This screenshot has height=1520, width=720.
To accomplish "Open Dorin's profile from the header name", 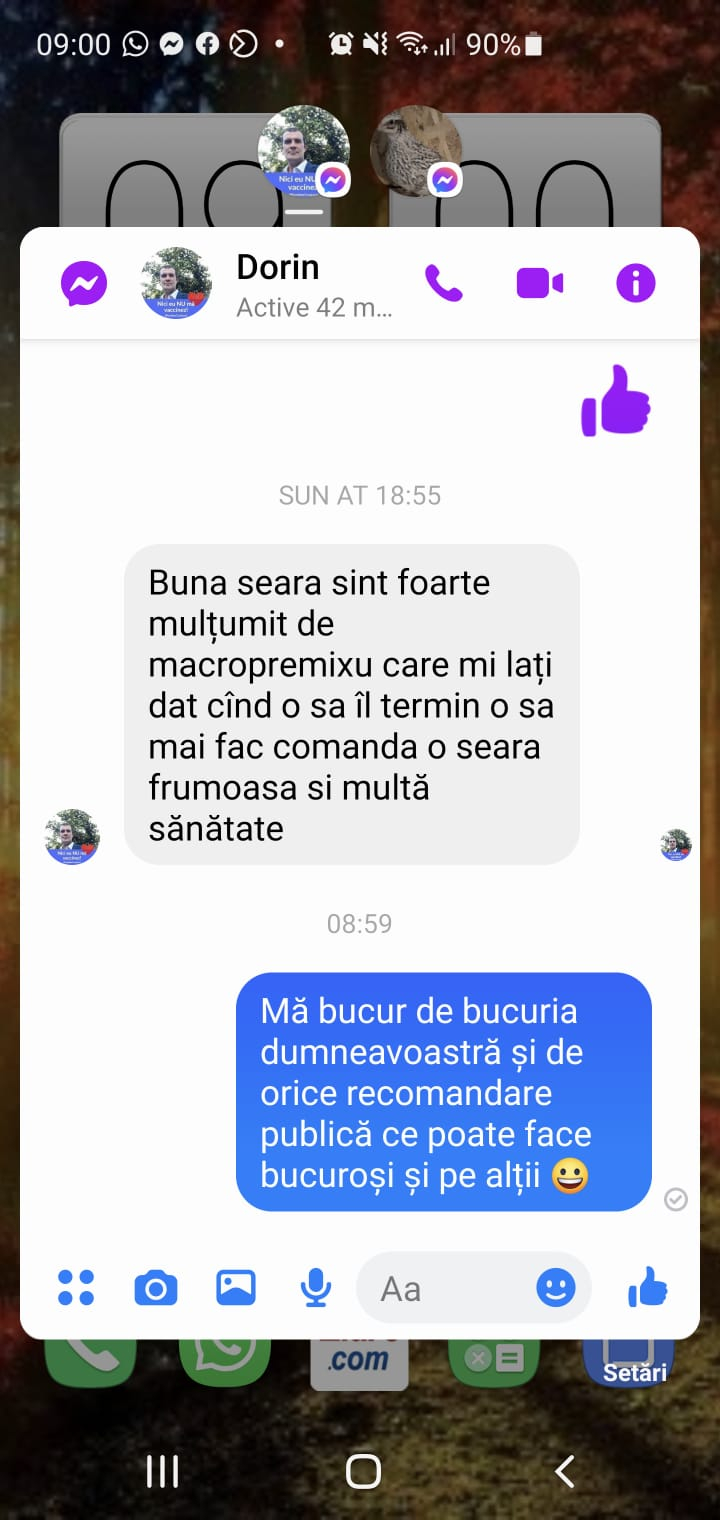I will pyautogui.click(x=278, y=267).
